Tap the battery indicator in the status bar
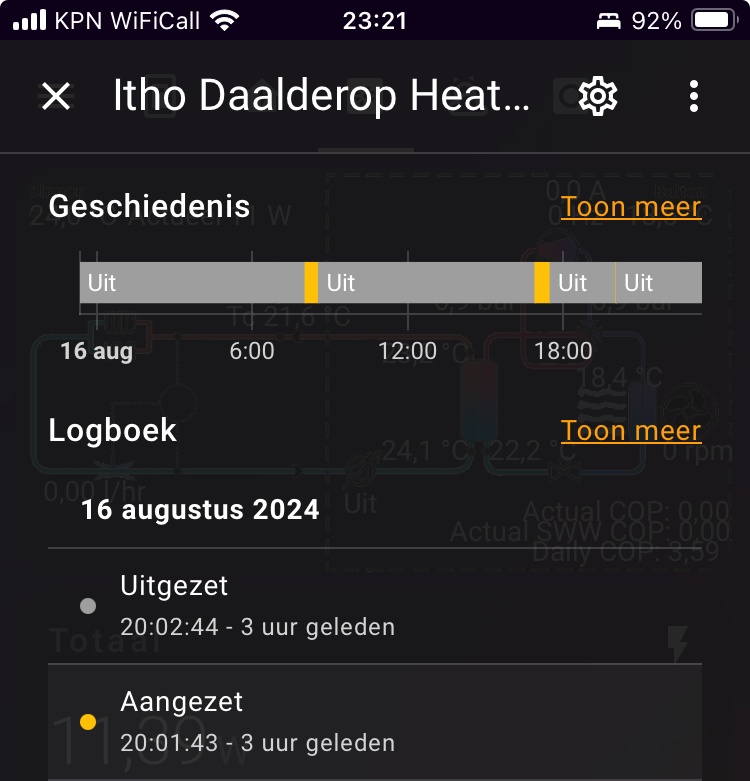The height and width of the screenshot is (781, 750). pos(712,18)
